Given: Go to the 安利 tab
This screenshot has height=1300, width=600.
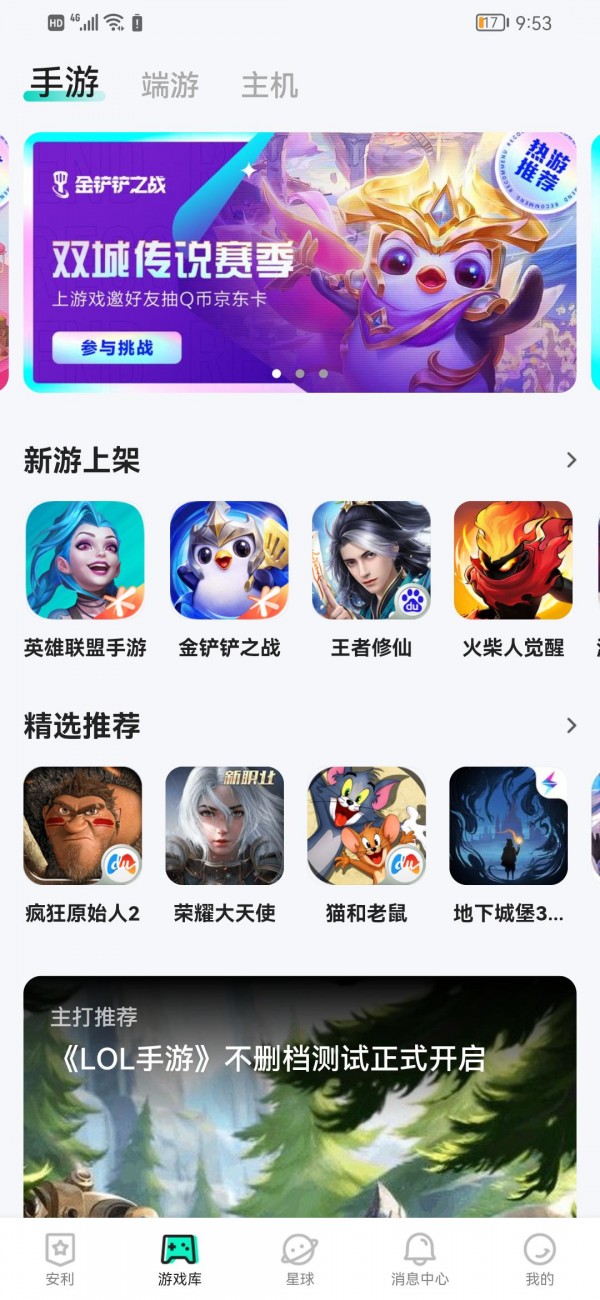Looking at the screenshot, I should [x=60, y=1259].
